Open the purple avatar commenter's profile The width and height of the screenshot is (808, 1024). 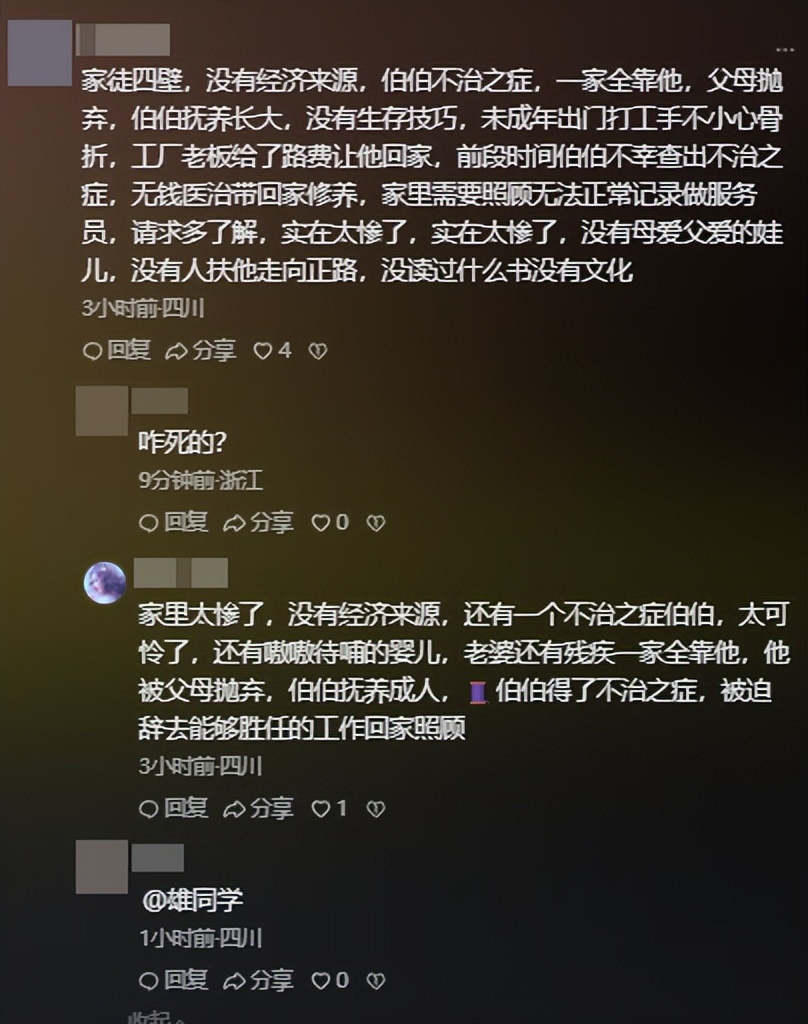[104, 582]
